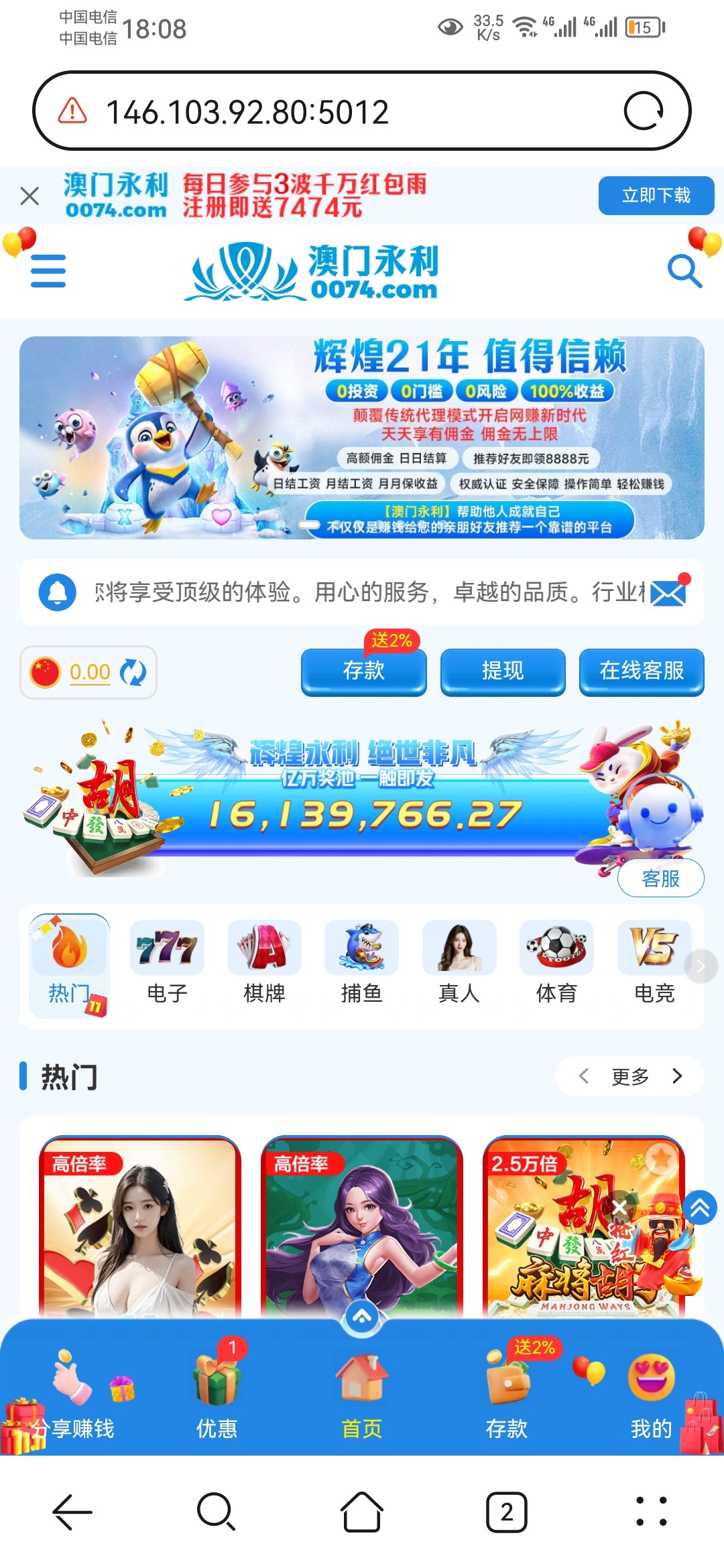Open the 提现 withdrawal button

503,671
